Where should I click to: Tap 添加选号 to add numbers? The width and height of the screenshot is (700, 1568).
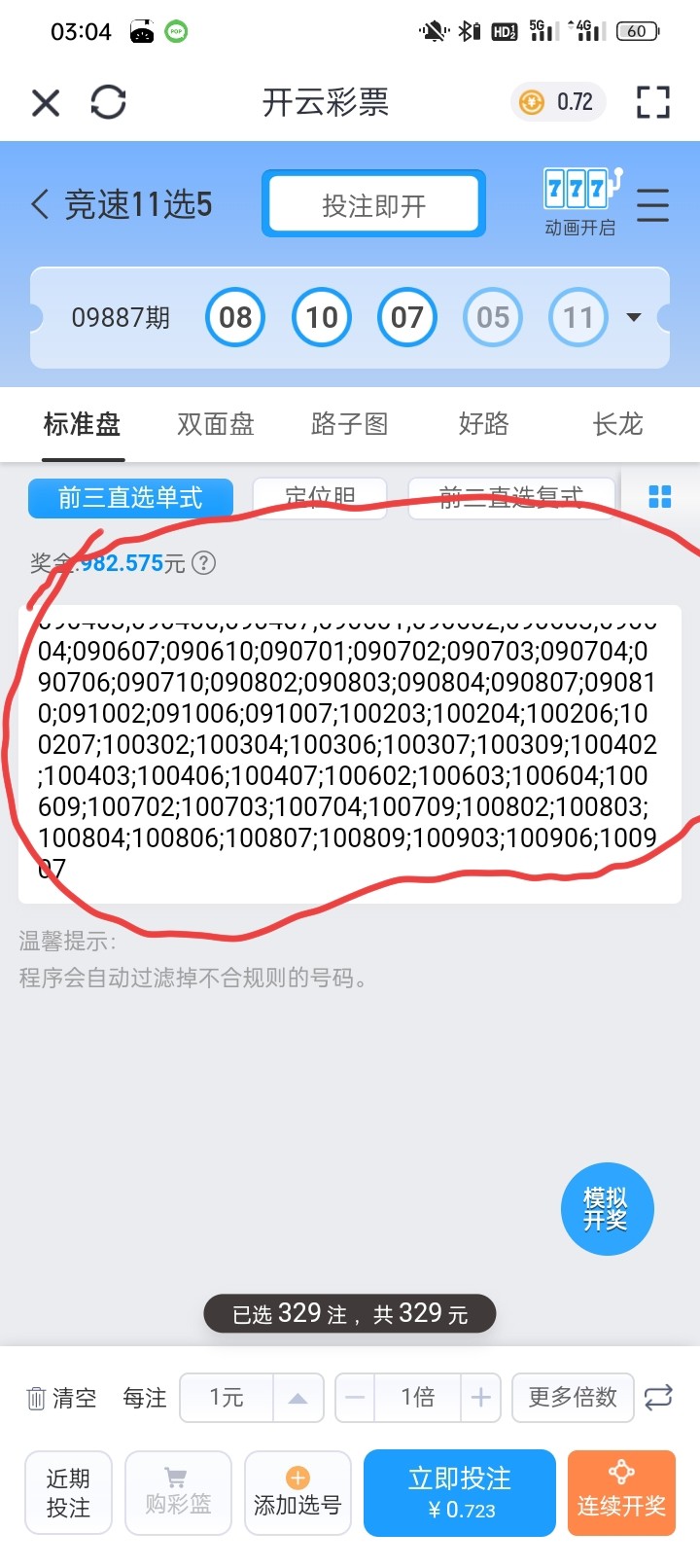tap(297, 1492)
